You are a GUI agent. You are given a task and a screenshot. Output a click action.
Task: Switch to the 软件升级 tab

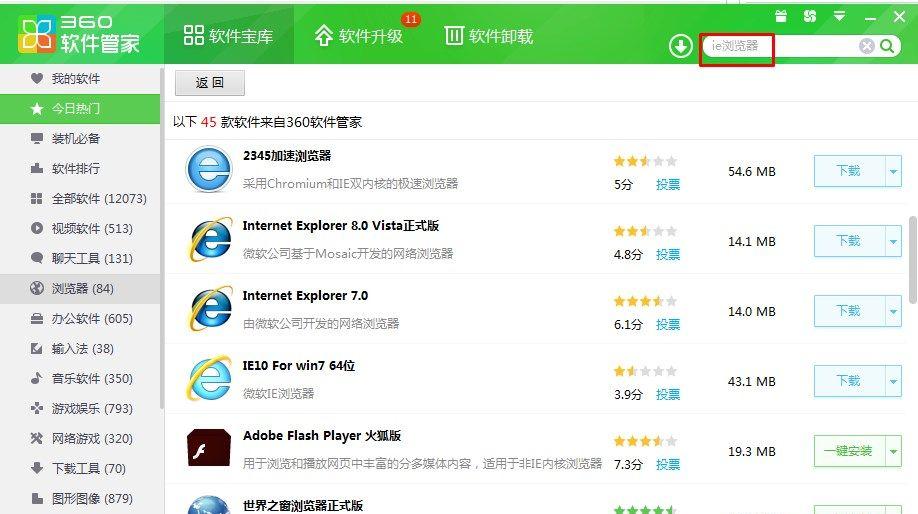coord(358,37)
